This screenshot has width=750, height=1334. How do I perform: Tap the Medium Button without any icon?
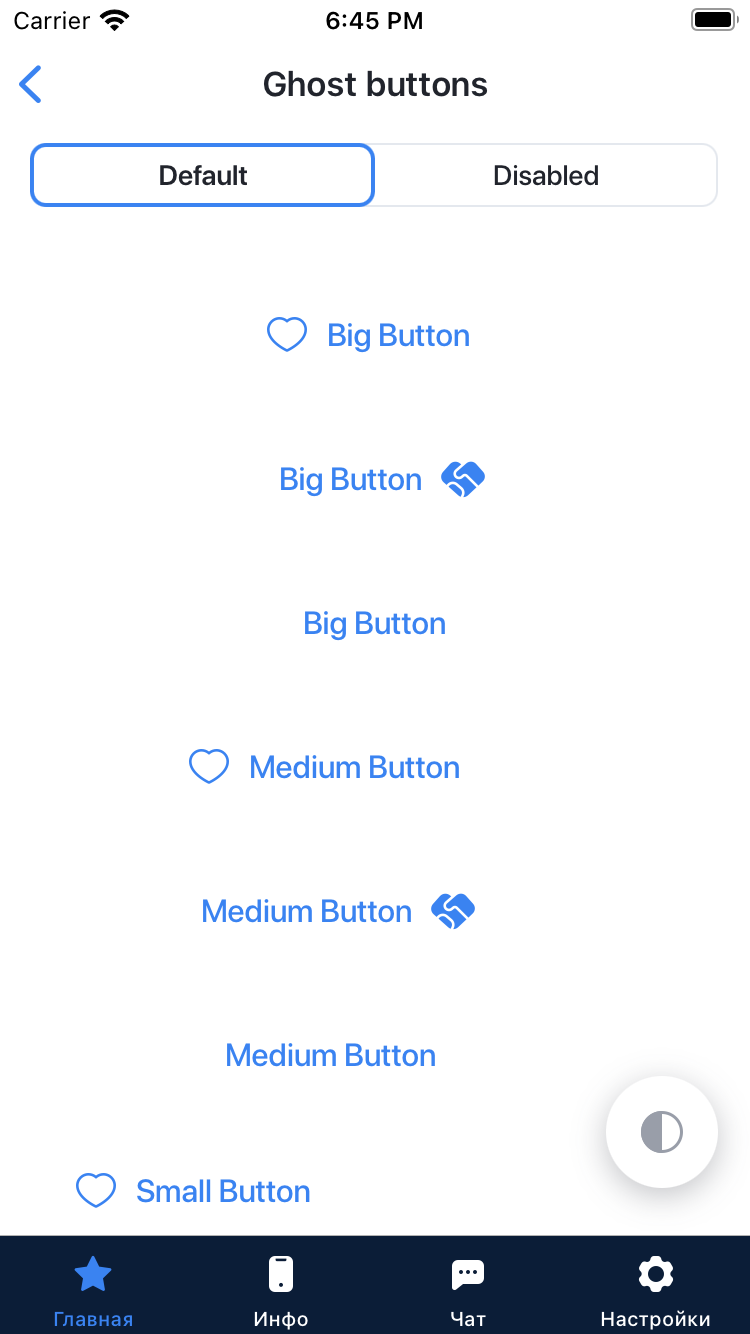(331, 1055)
